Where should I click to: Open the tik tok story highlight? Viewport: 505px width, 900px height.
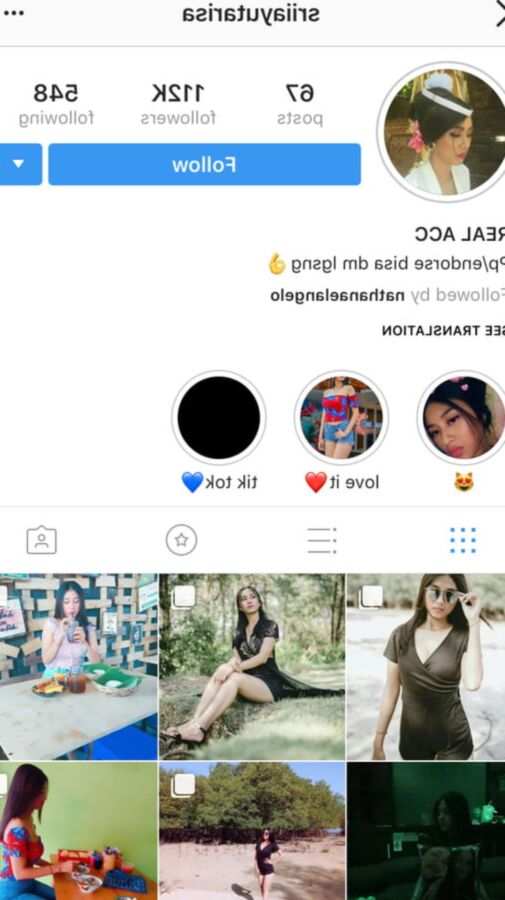(x=219, y=417)
